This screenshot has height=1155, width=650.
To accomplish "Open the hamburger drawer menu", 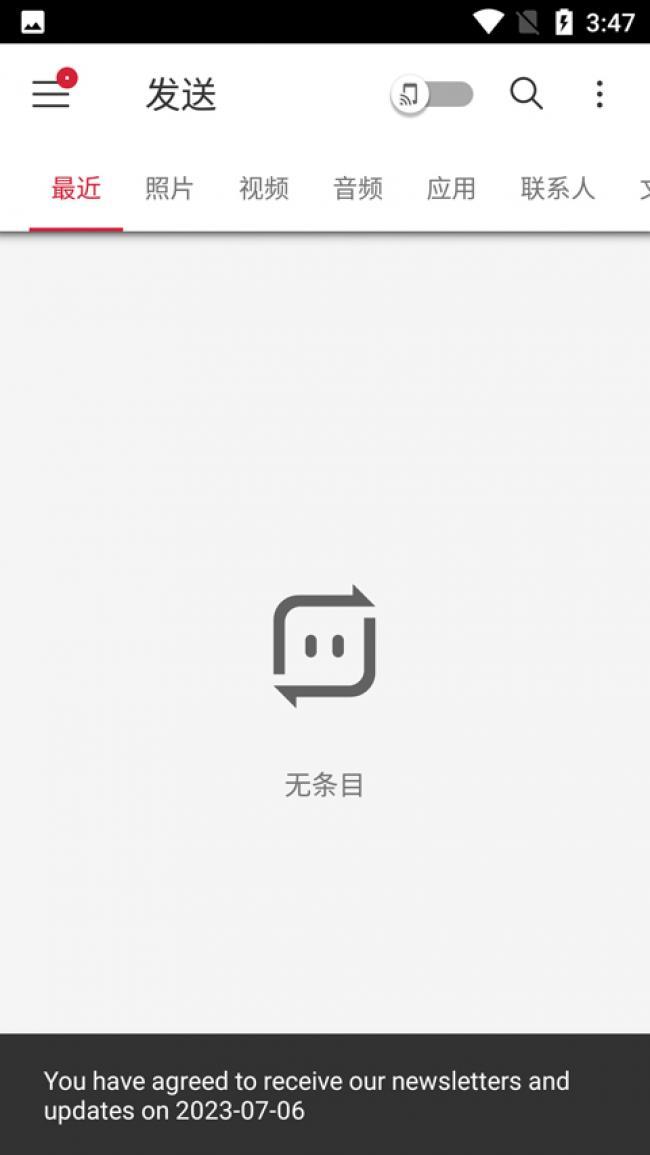I will click(x=51, y=95).
